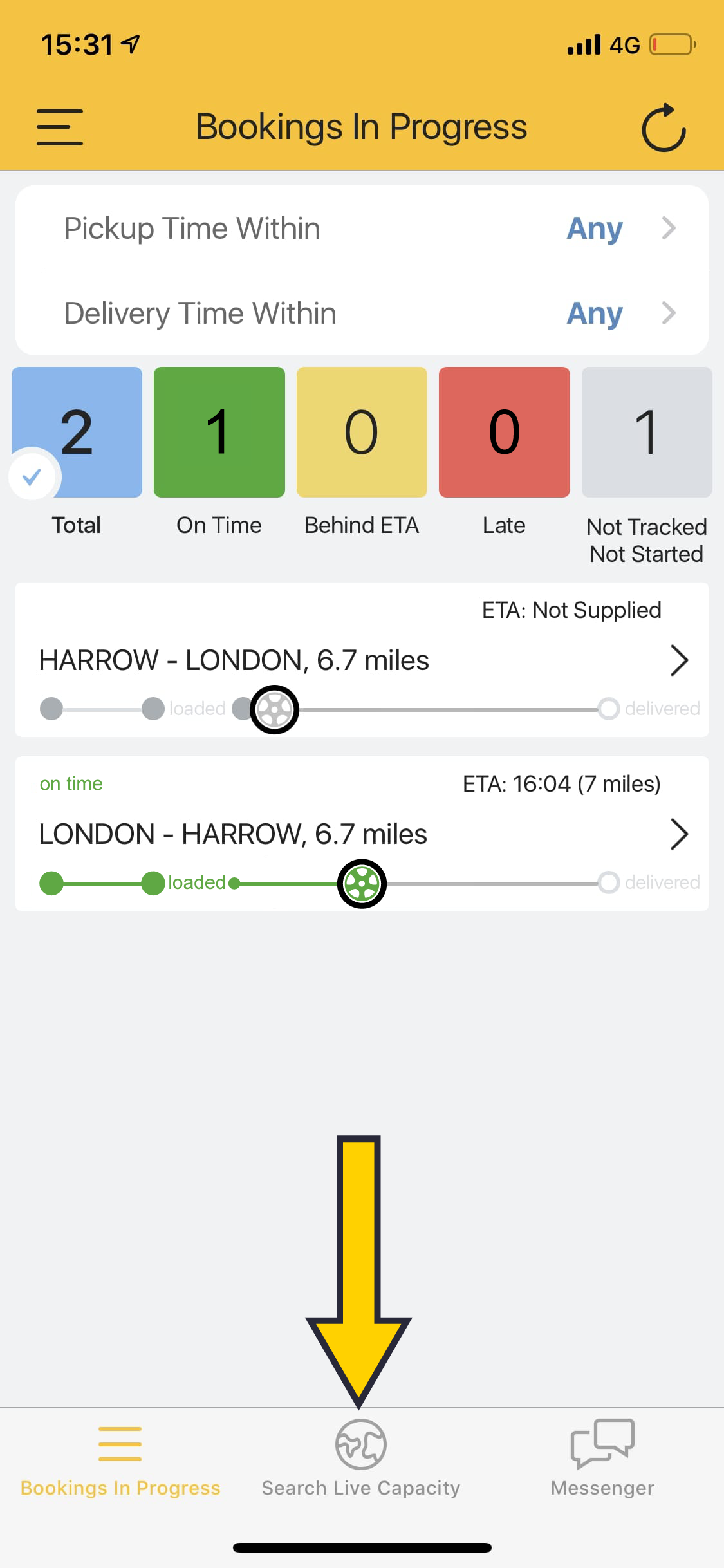
Task: Select the Bookings In Progress tab
Action: [120, 1459]
